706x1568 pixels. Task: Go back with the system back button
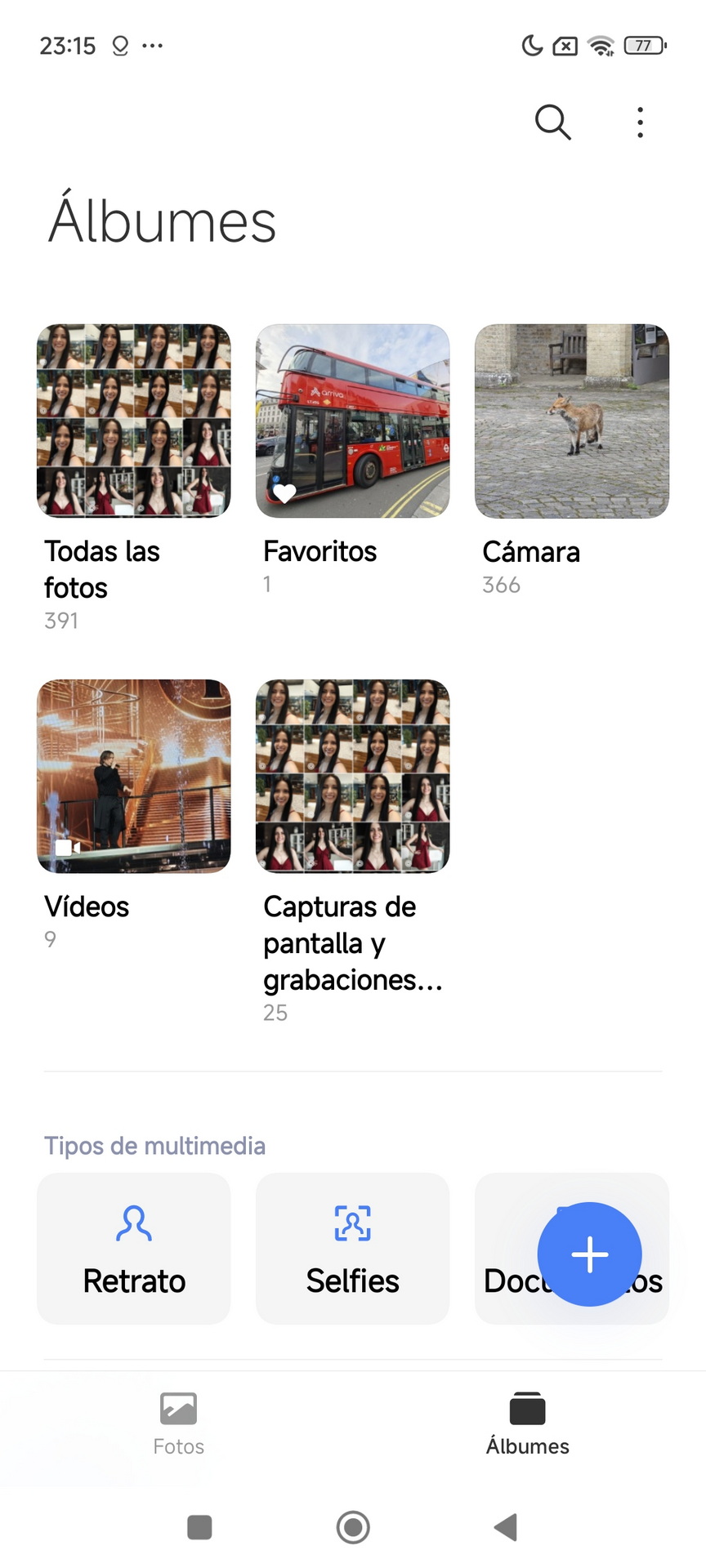[x=507, y=1527]
